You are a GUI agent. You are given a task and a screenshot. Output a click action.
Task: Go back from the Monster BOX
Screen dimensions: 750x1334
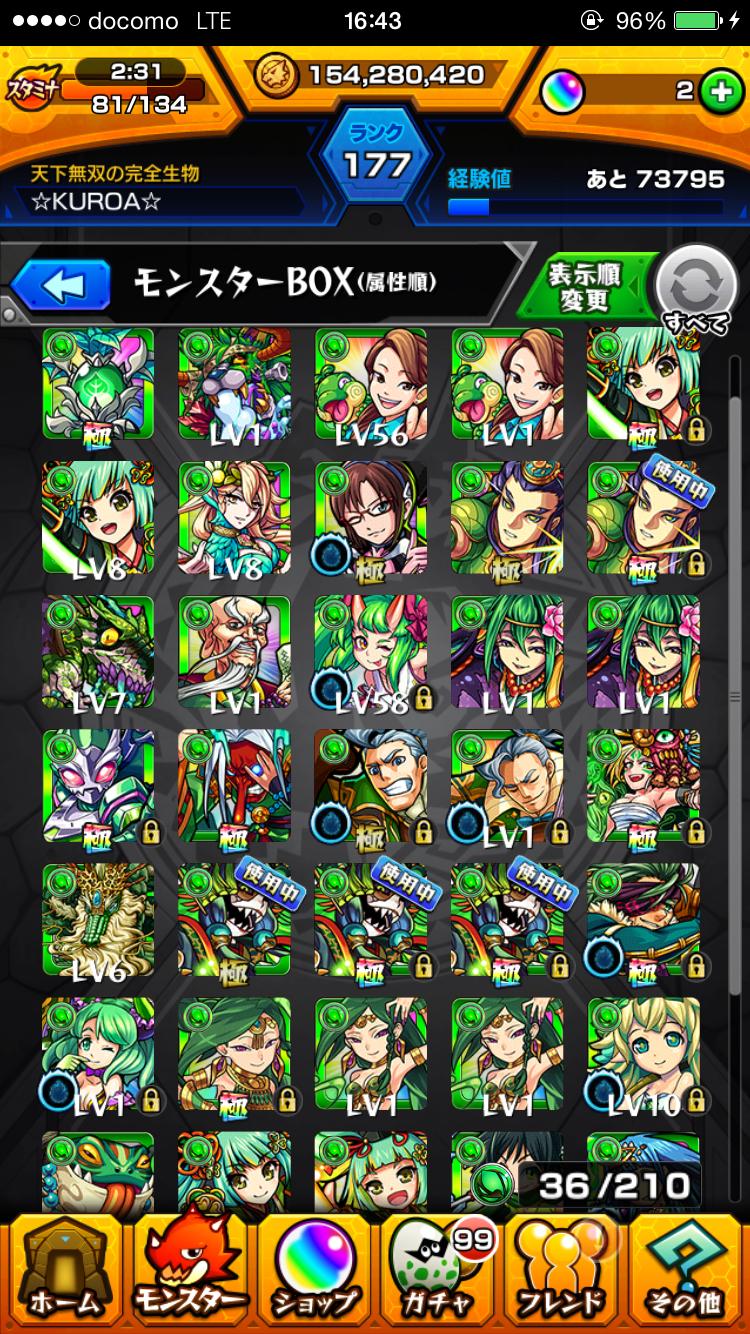pos(61,286)
